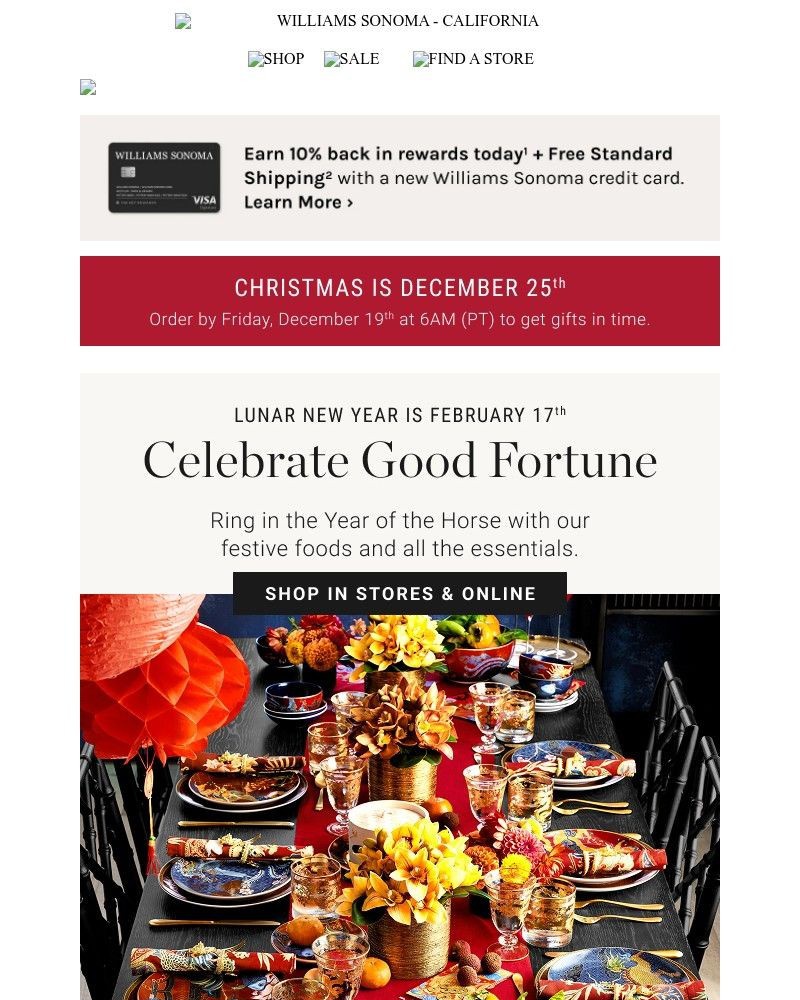
Task: Open the SALE menu item
Action: pos(351,59)
